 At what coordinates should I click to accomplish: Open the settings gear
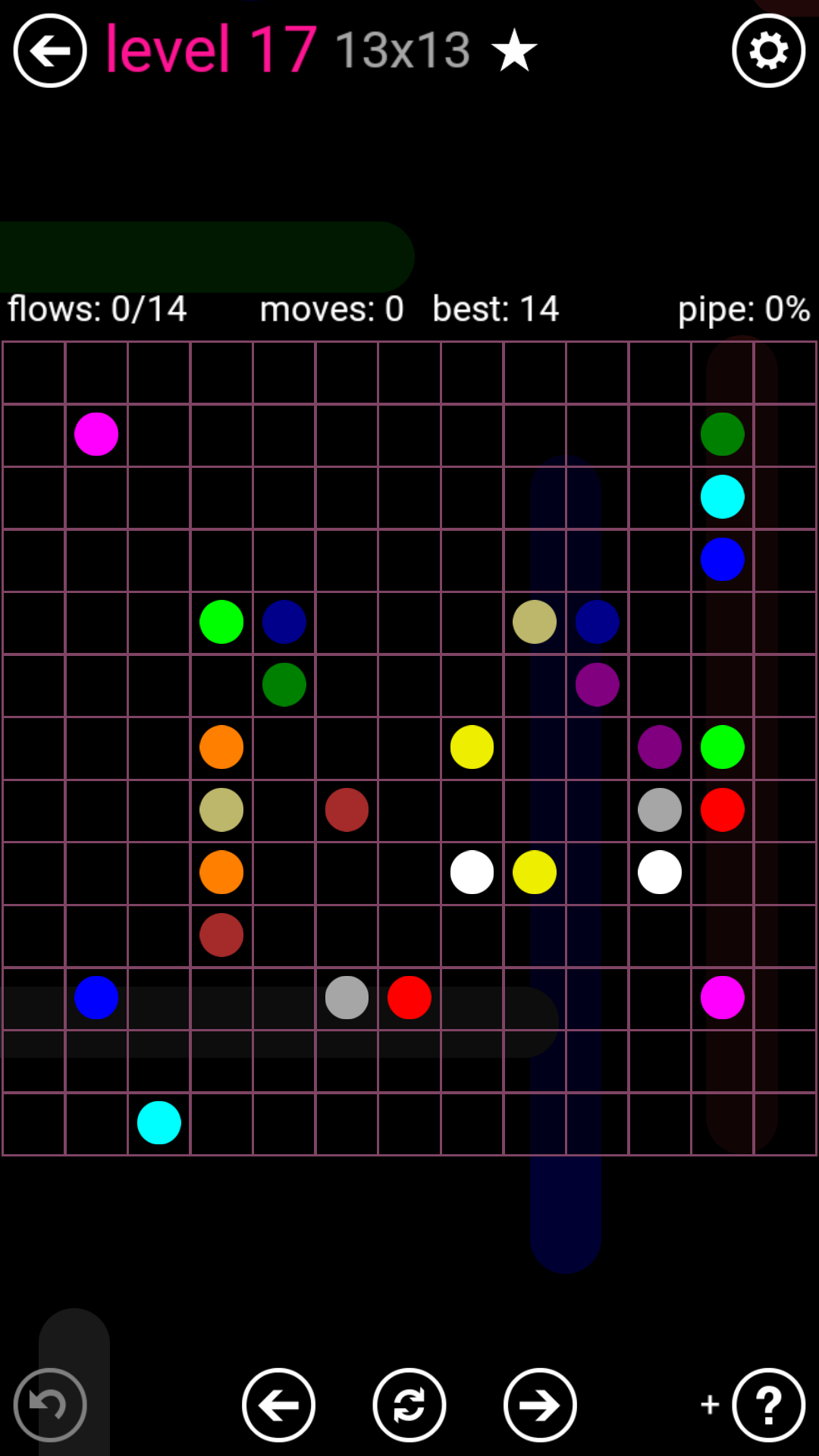point(768,51)
